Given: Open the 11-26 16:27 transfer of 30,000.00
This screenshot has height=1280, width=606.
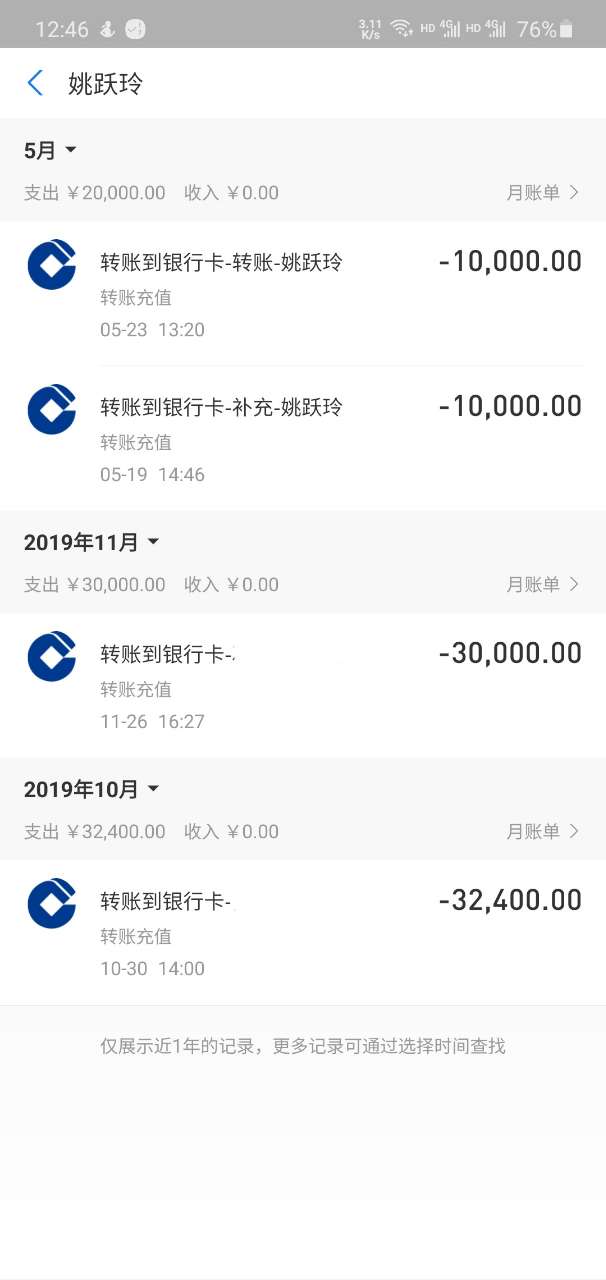Looking at the screenshot, I should click(x=303, y=686).
